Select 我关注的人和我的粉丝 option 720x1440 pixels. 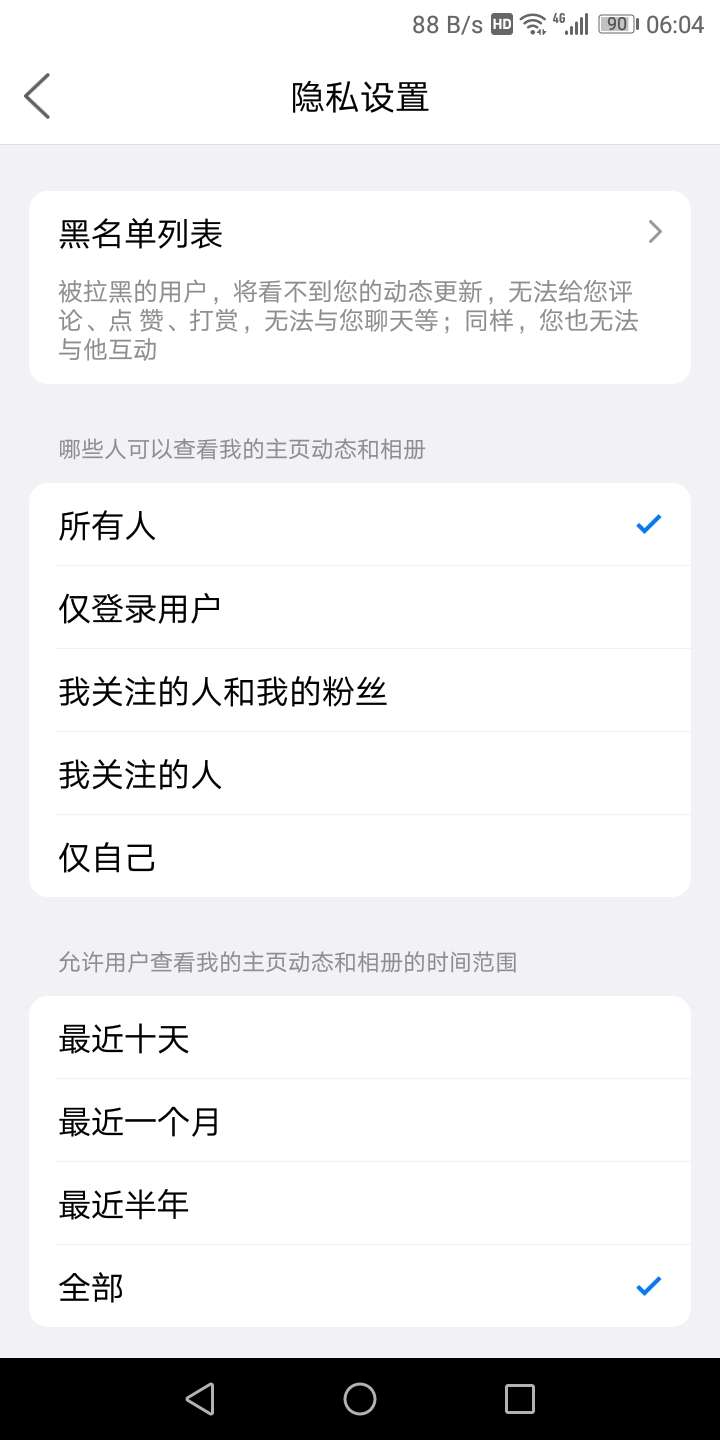pyautogui.click(x=360, y=691)
